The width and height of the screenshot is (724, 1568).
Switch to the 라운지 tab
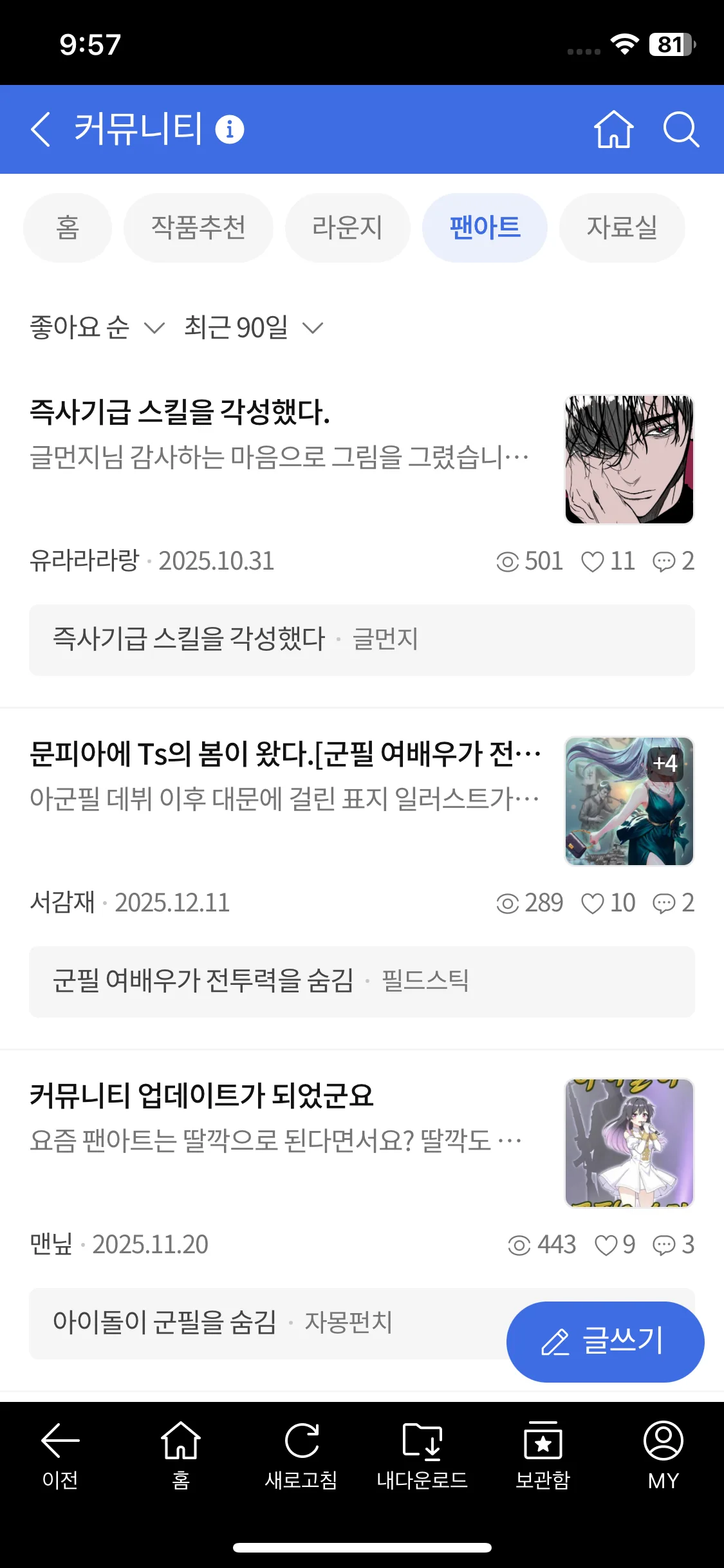[x=348, y=228]
